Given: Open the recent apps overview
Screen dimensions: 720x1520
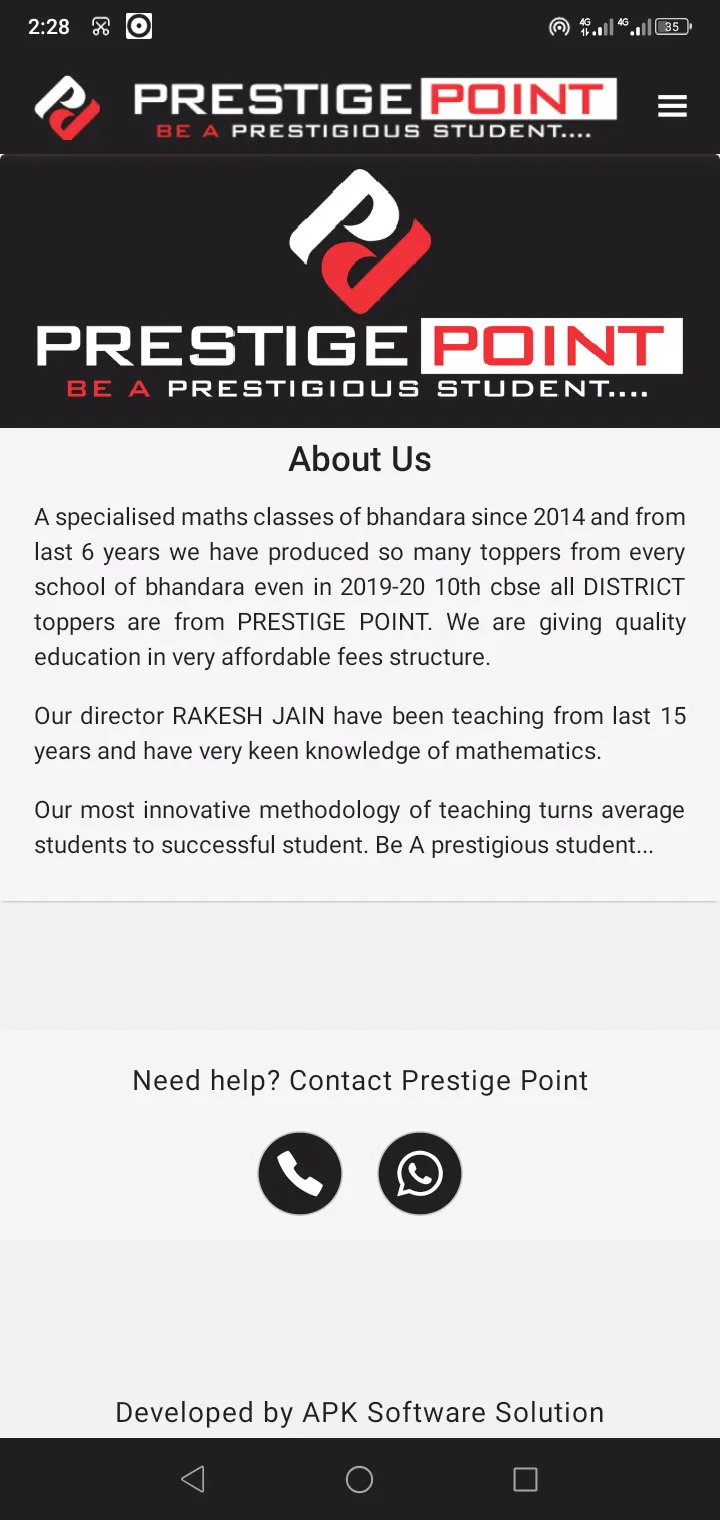Looking at the screenshot, I should coord(525,1479).
